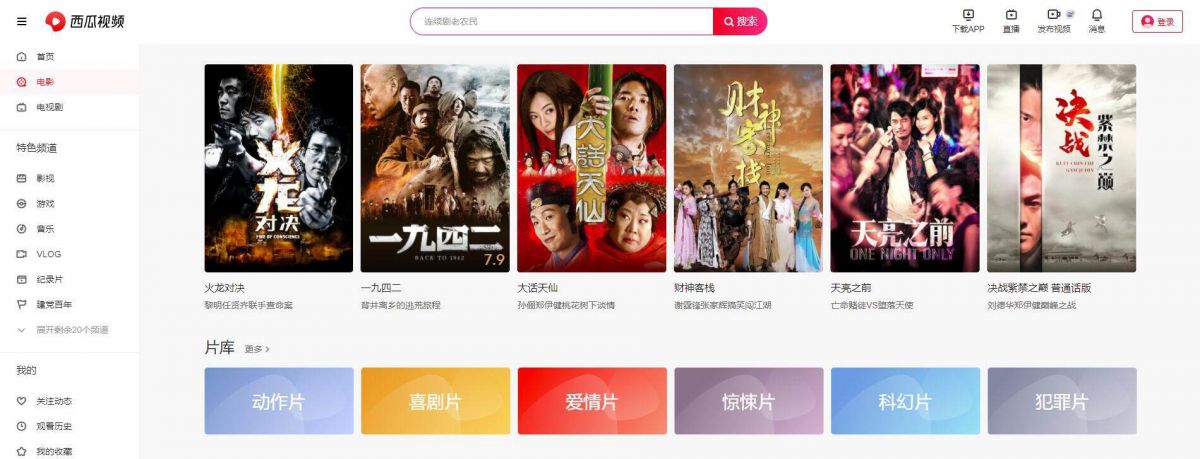The height and width of the screenshot is (459, 1200).
Task: Go to 首页 in the sidebar
Action: click(x=45, y=57)
